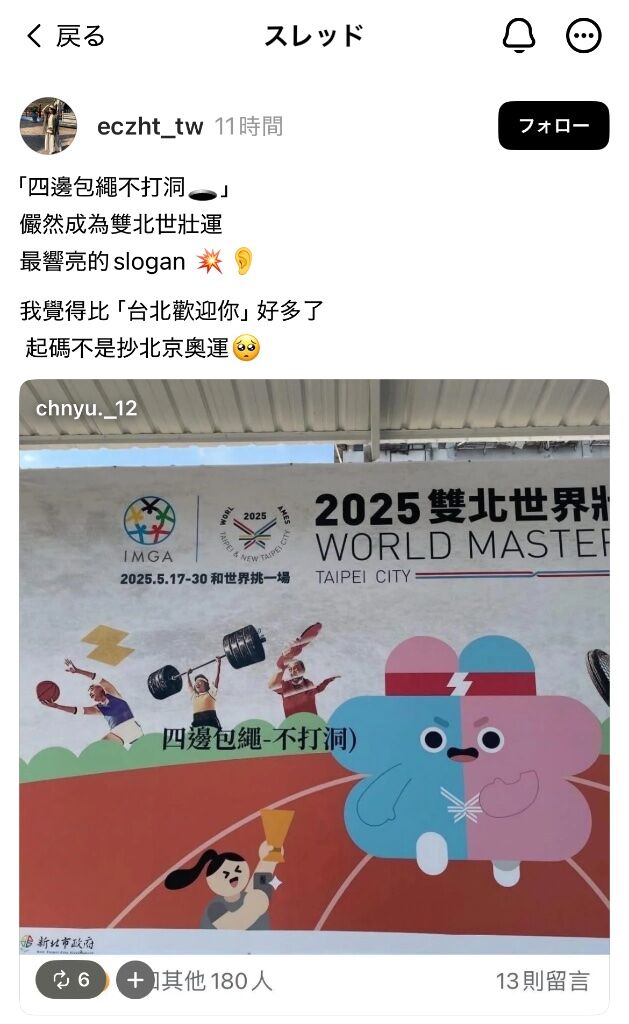Image resolution: width=629 pixels, height=1024 pixels.
Task: Open the eczht_tw username link
Action: click(150, 126)
